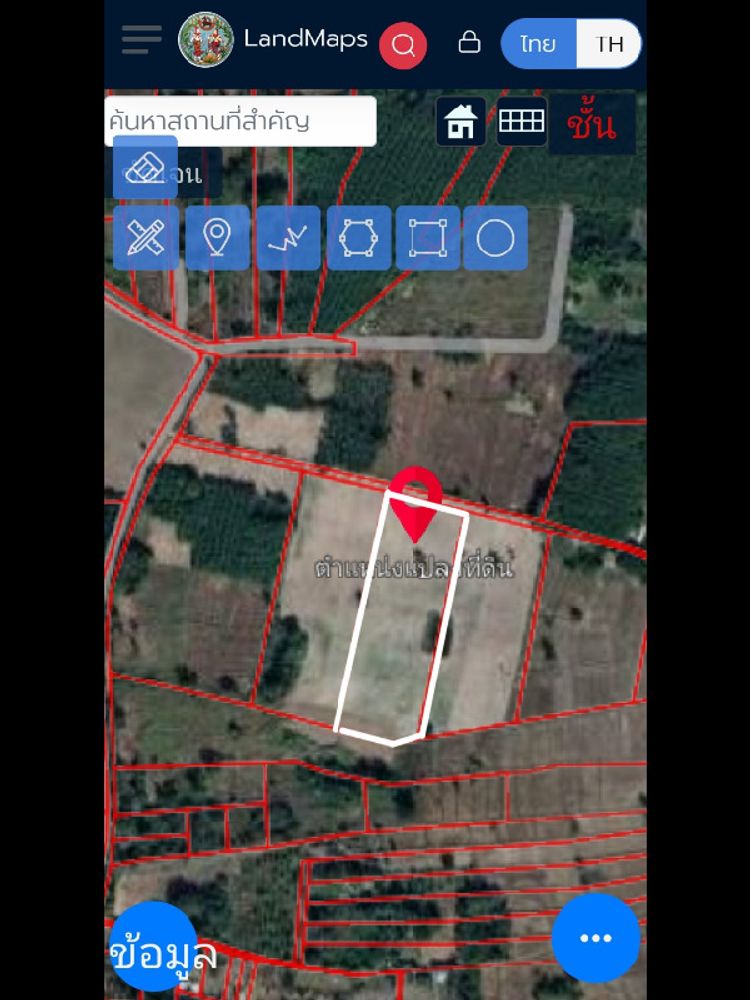Open the ชั้น layers button
This screenshot has height=1000, width=750.
coord(592,124)
